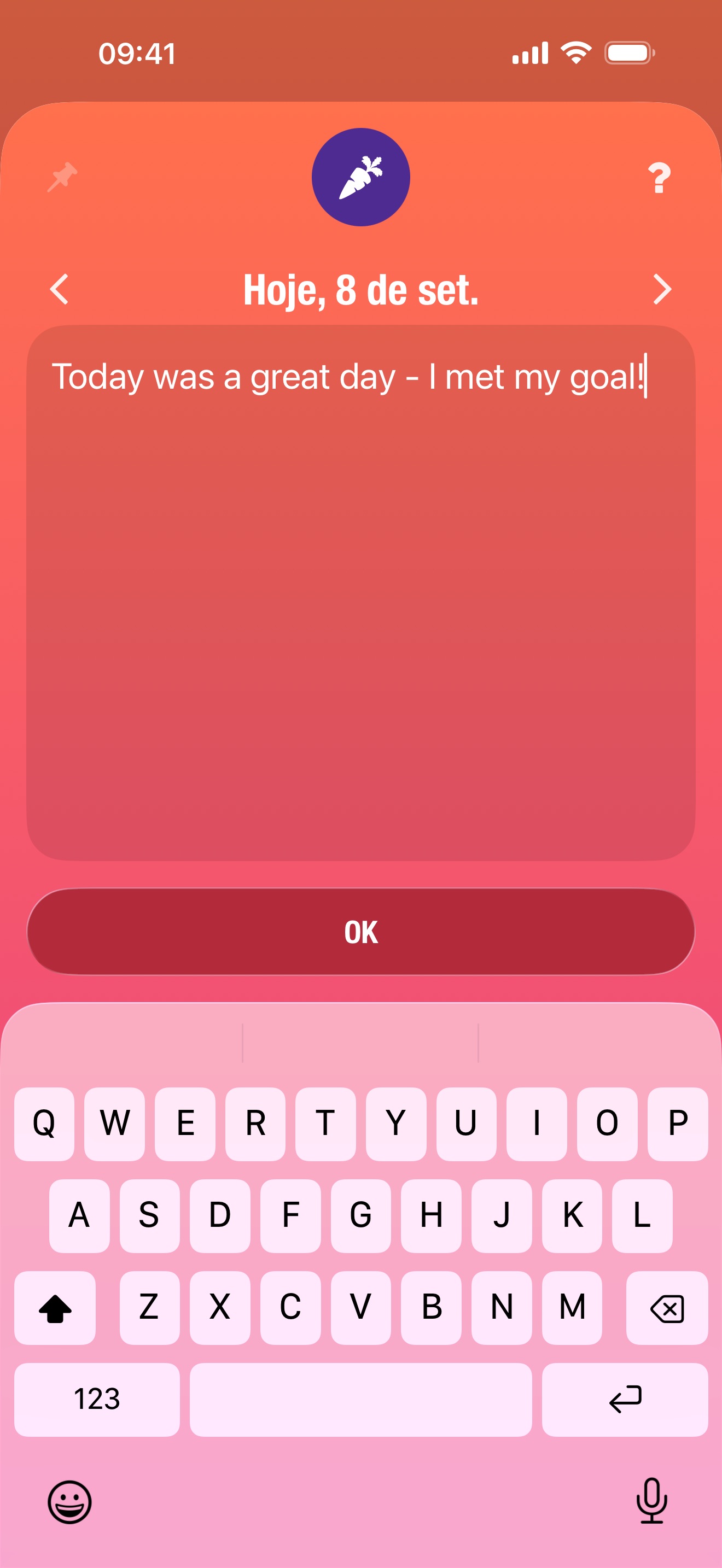Go to the previous day

(x=59, y=289)
